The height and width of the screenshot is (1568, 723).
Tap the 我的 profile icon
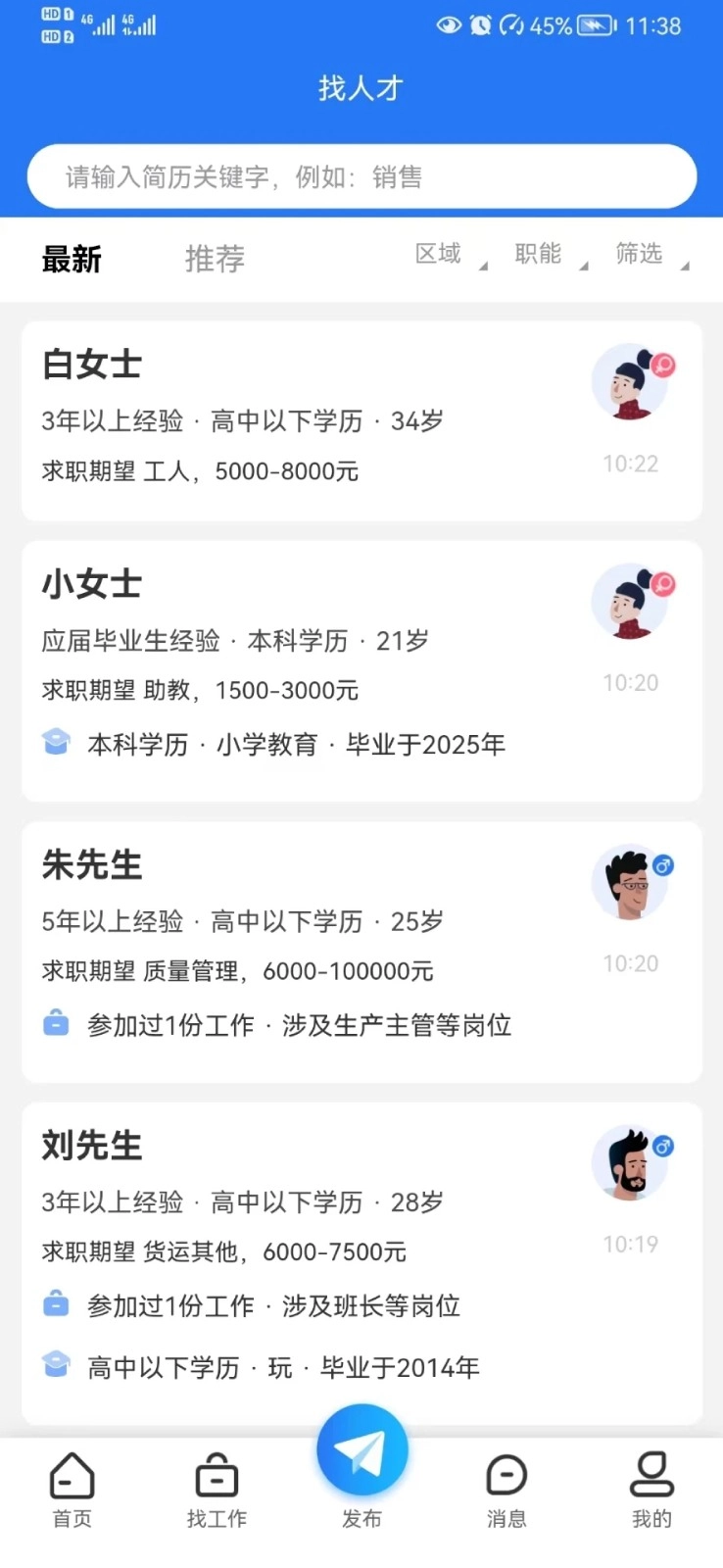pyautogui.click(x=651, y=1475)
